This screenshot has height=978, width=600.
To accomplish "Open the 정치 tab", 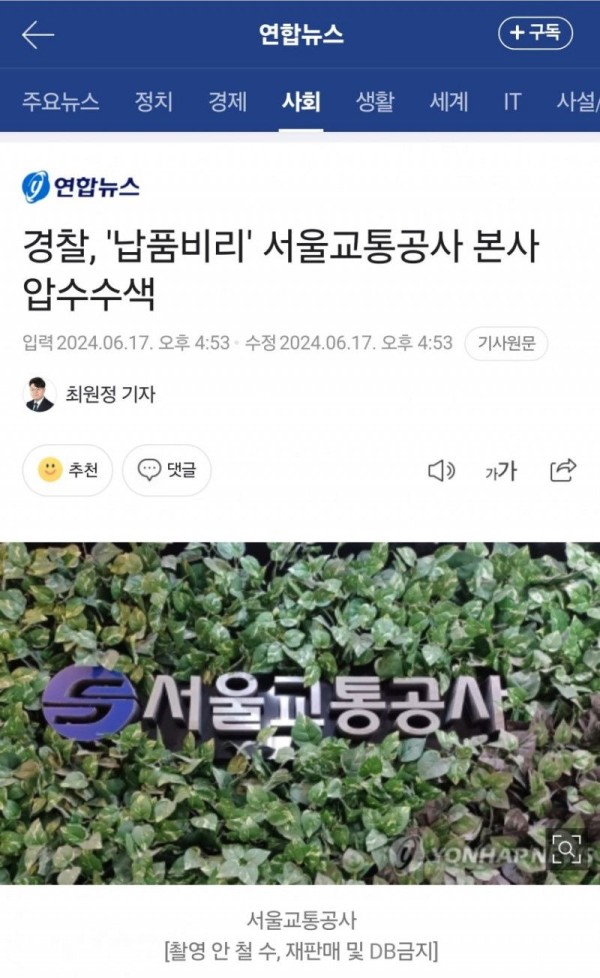I will (x=154, y=101).
